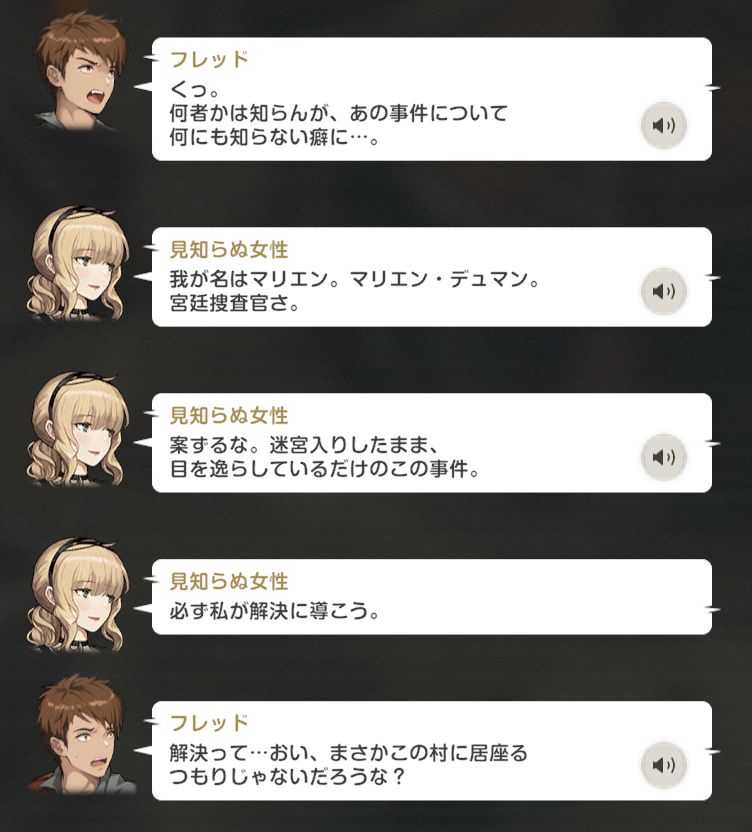The image size is (752, 832).
Task: Play voice for the マリエン・デュマン introduction line
Action: (663, 291)
